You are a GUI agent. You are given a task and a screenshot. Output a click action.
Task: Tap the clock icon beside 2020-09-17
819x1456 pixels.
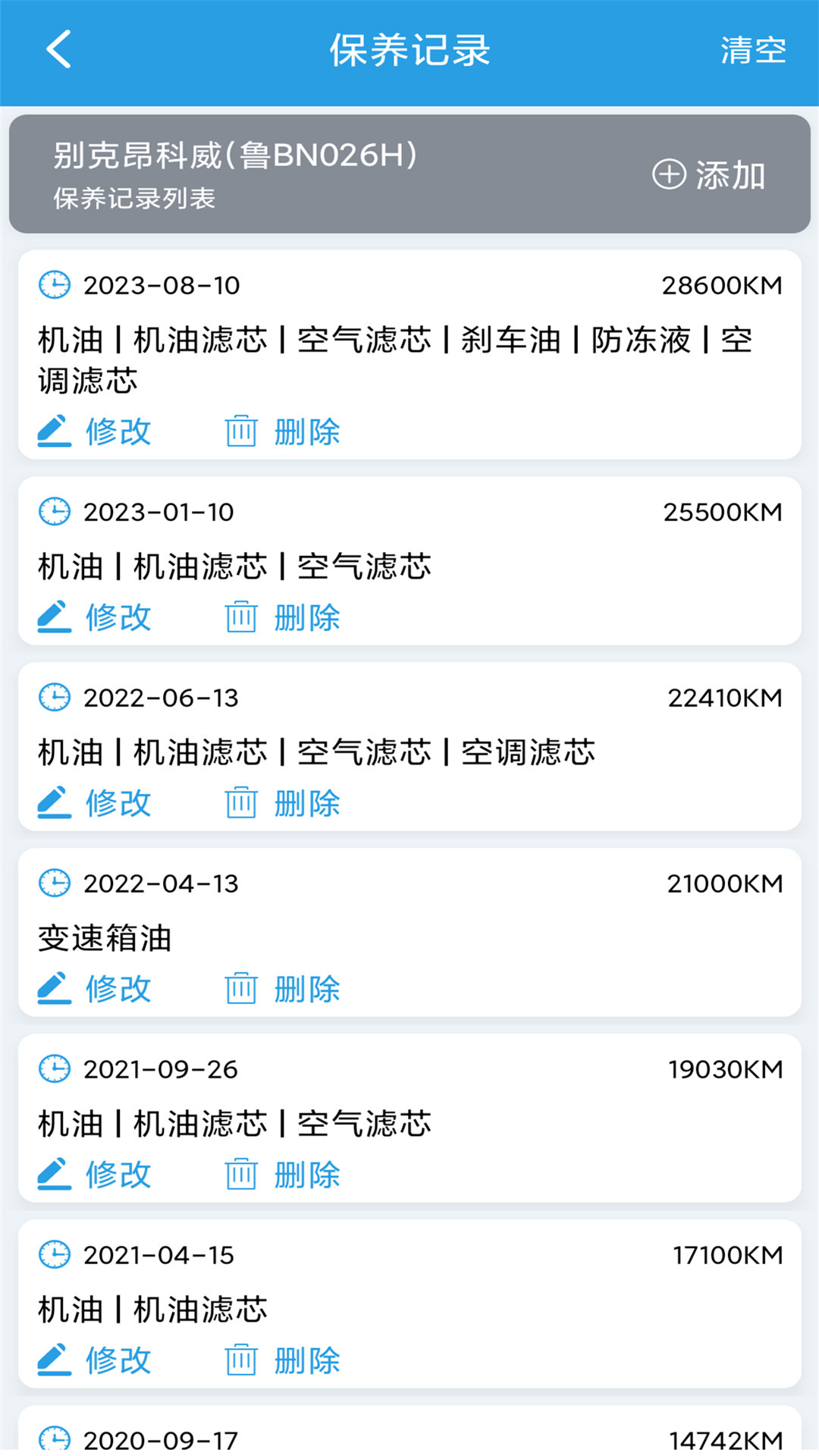53,1437
